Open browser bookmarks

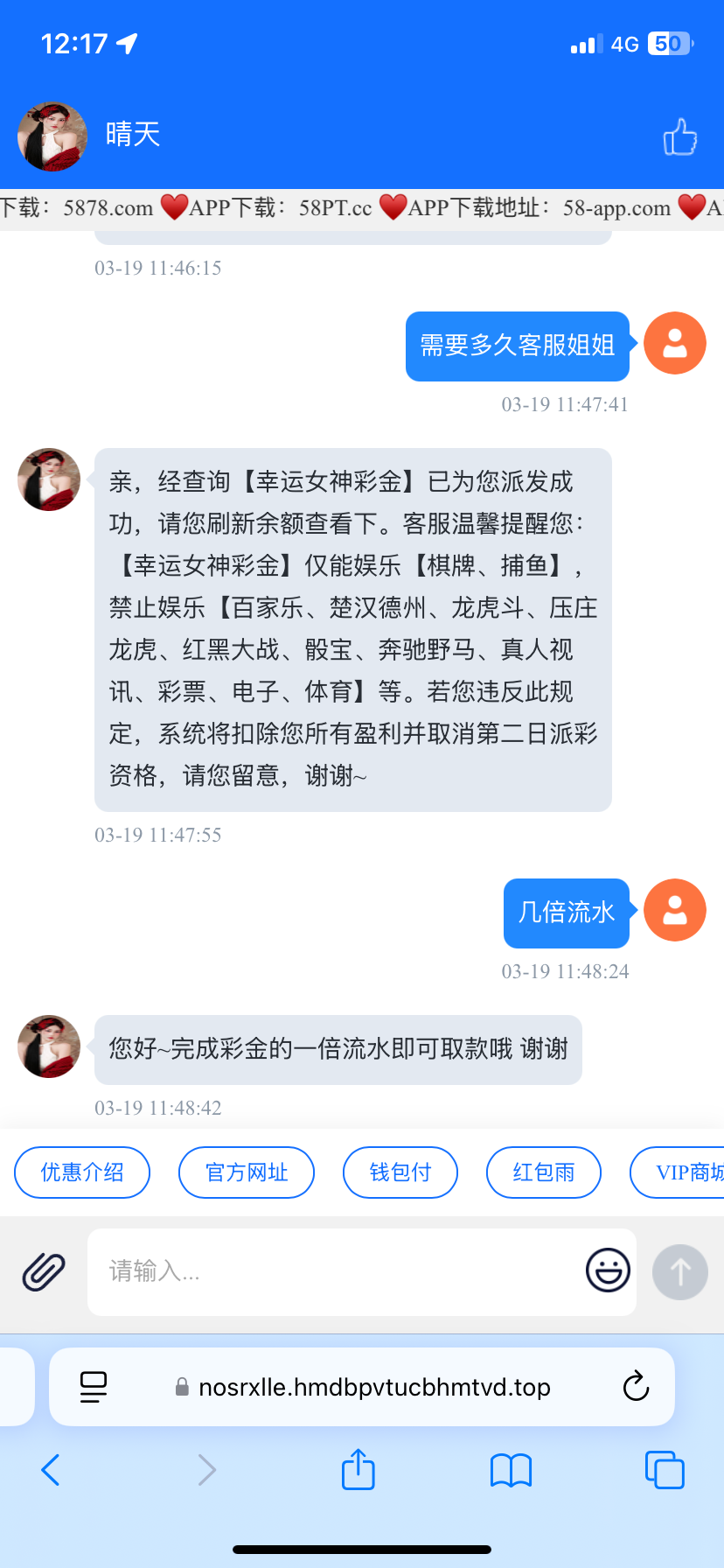pyautogui.click(x=511, y=1470)
